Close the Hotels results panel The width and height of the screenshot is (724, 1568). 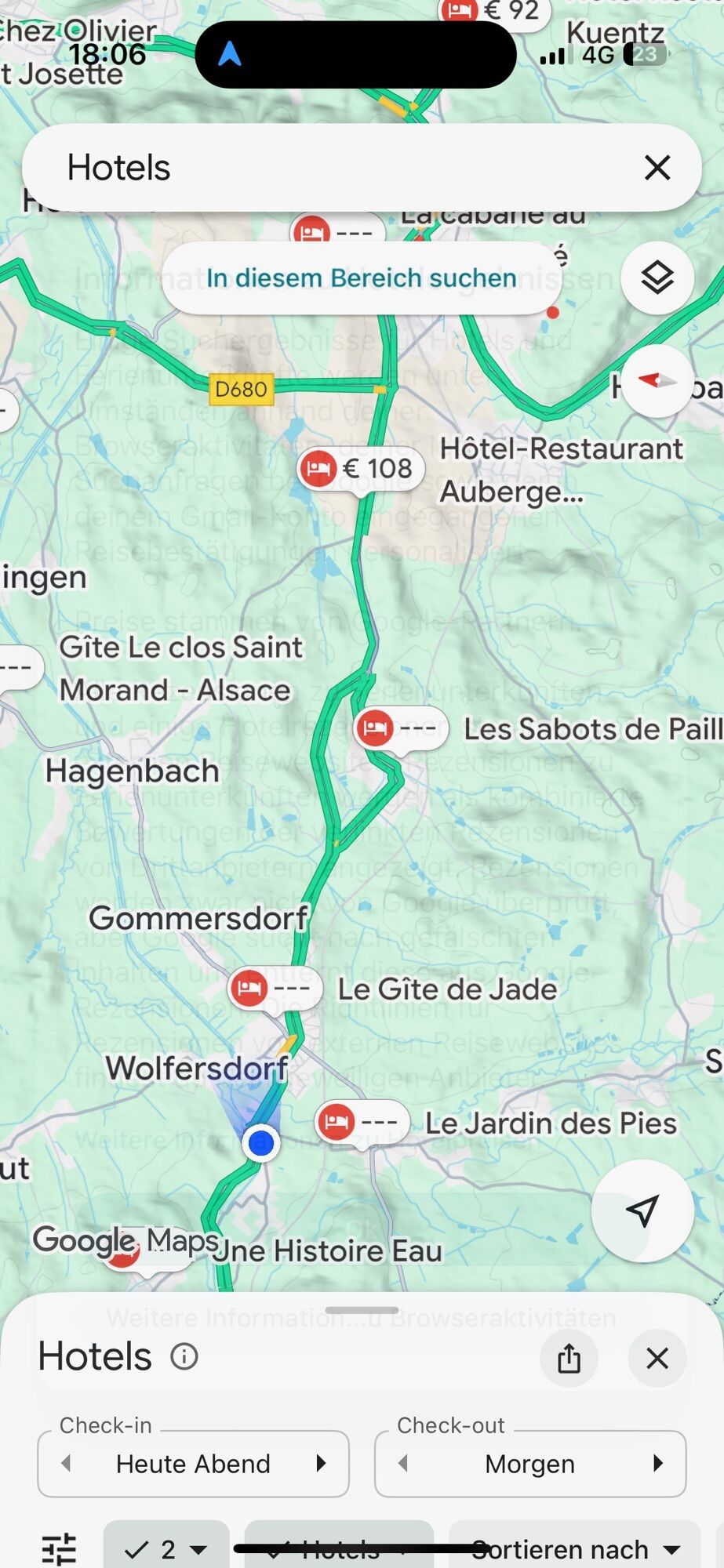tap(657, 1358)
